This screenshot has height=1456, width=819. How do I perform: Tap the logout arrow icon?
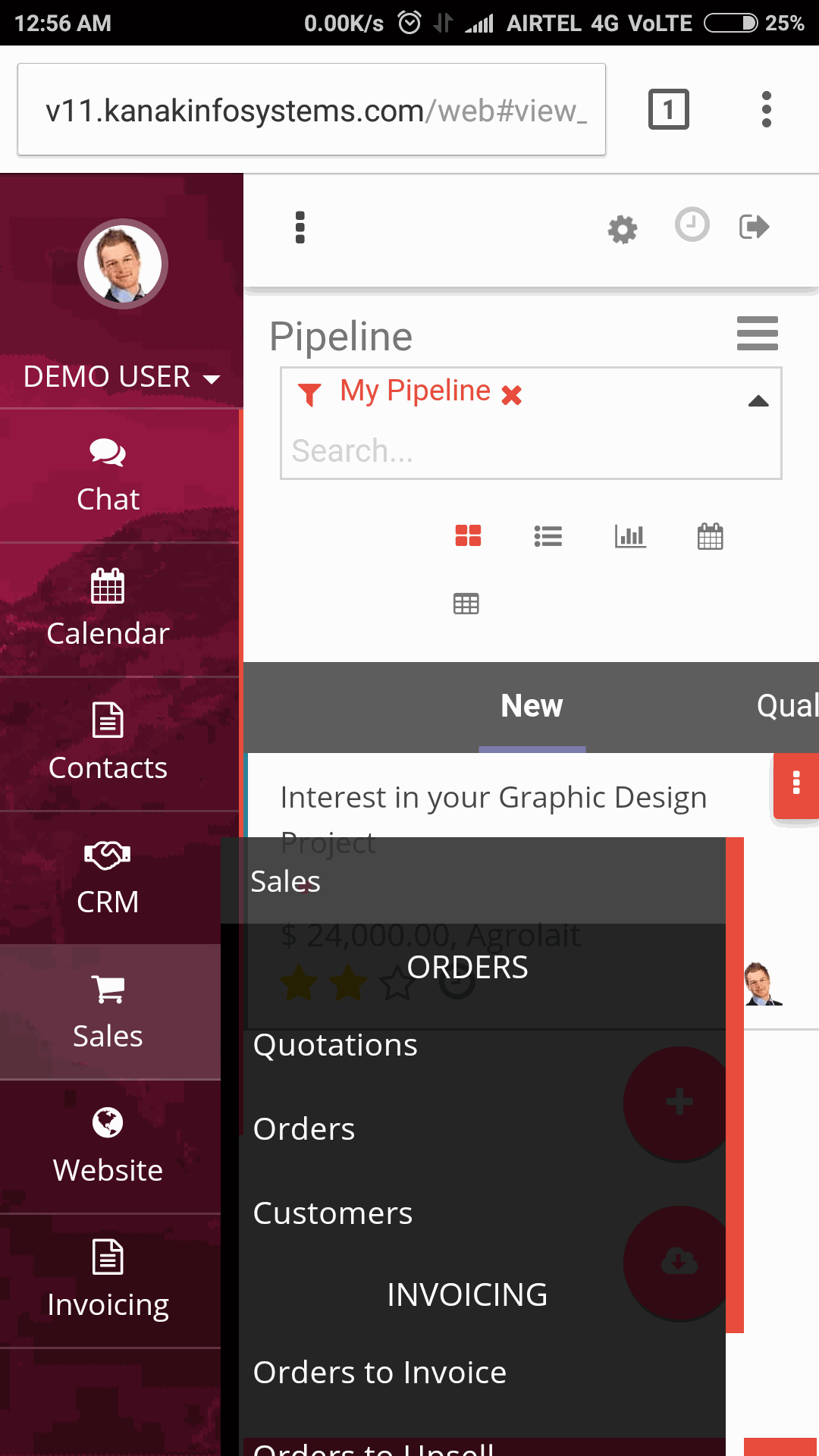pos(755,227)
